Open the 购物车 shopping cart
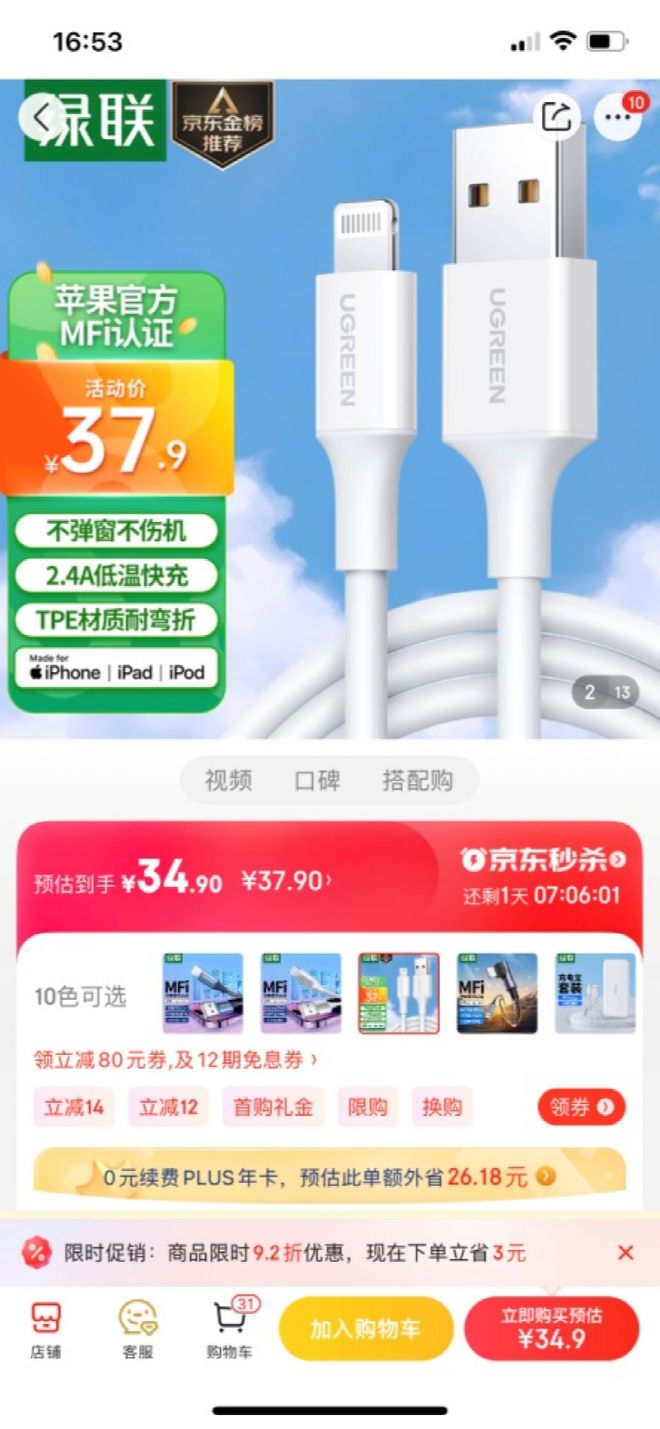Screen dimensions: 660x1429 pos(230,1329)
